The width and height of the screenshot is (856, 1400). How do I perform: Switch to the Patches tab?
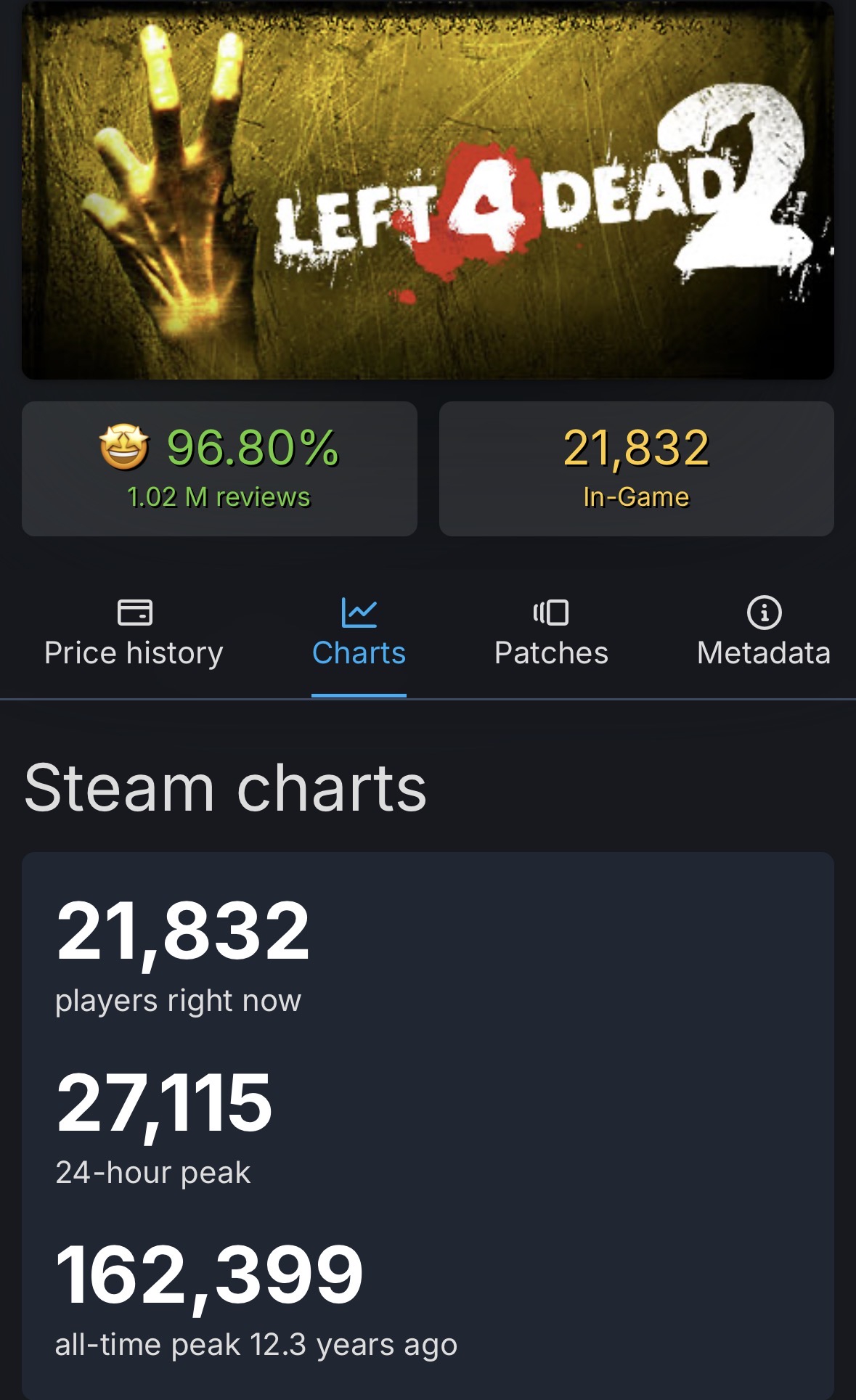[x=551, y=633]
